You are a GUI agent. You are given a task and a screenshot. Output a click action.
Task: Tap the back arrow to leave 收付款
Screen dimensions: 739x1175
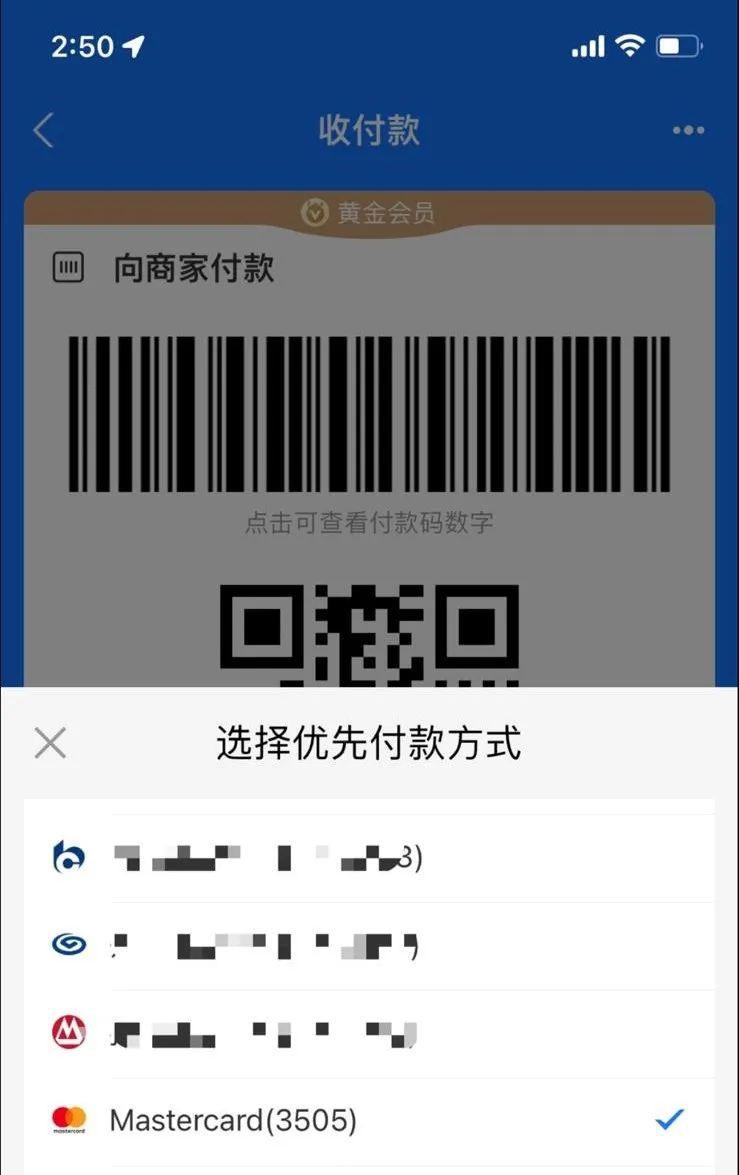click(43, 130)
